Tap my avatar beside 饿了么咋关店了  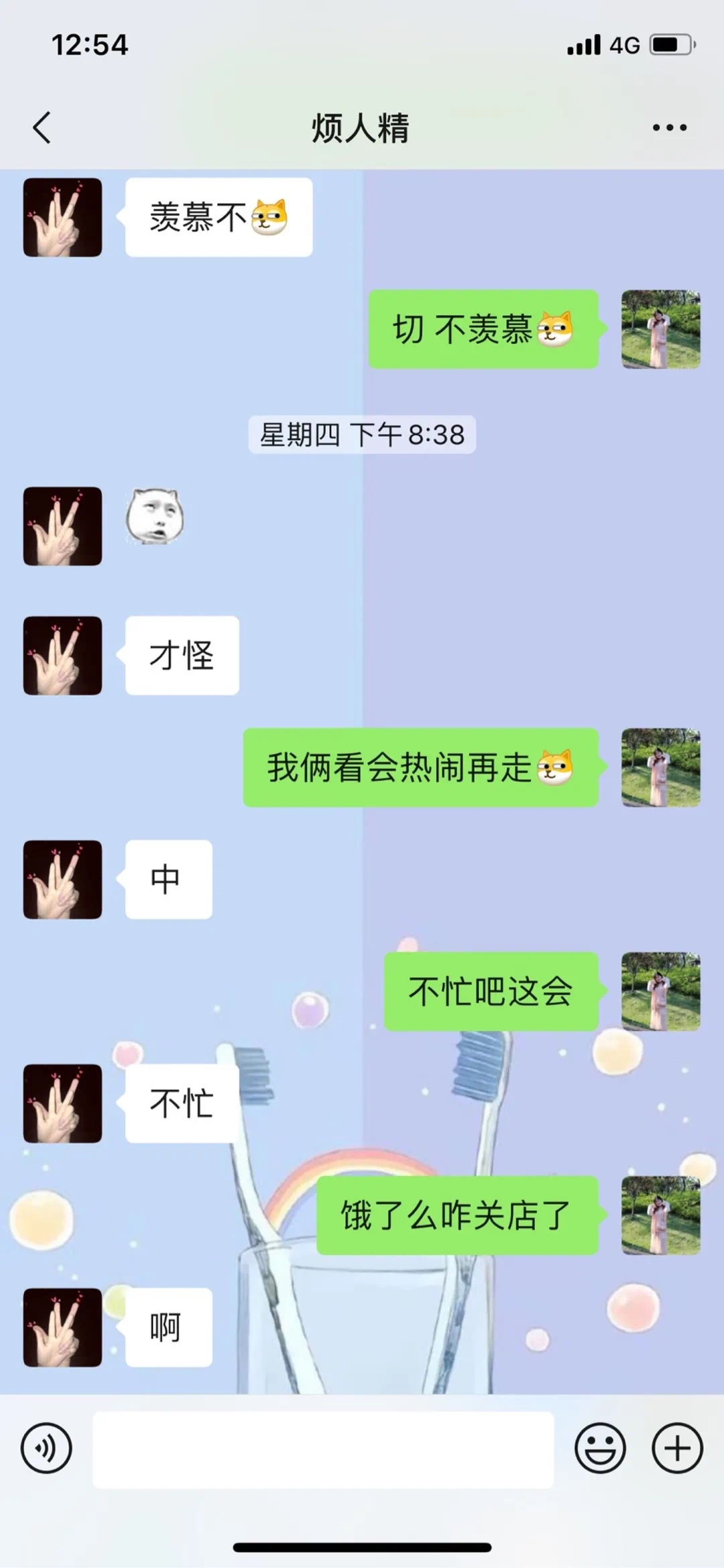click(660, 1215)
